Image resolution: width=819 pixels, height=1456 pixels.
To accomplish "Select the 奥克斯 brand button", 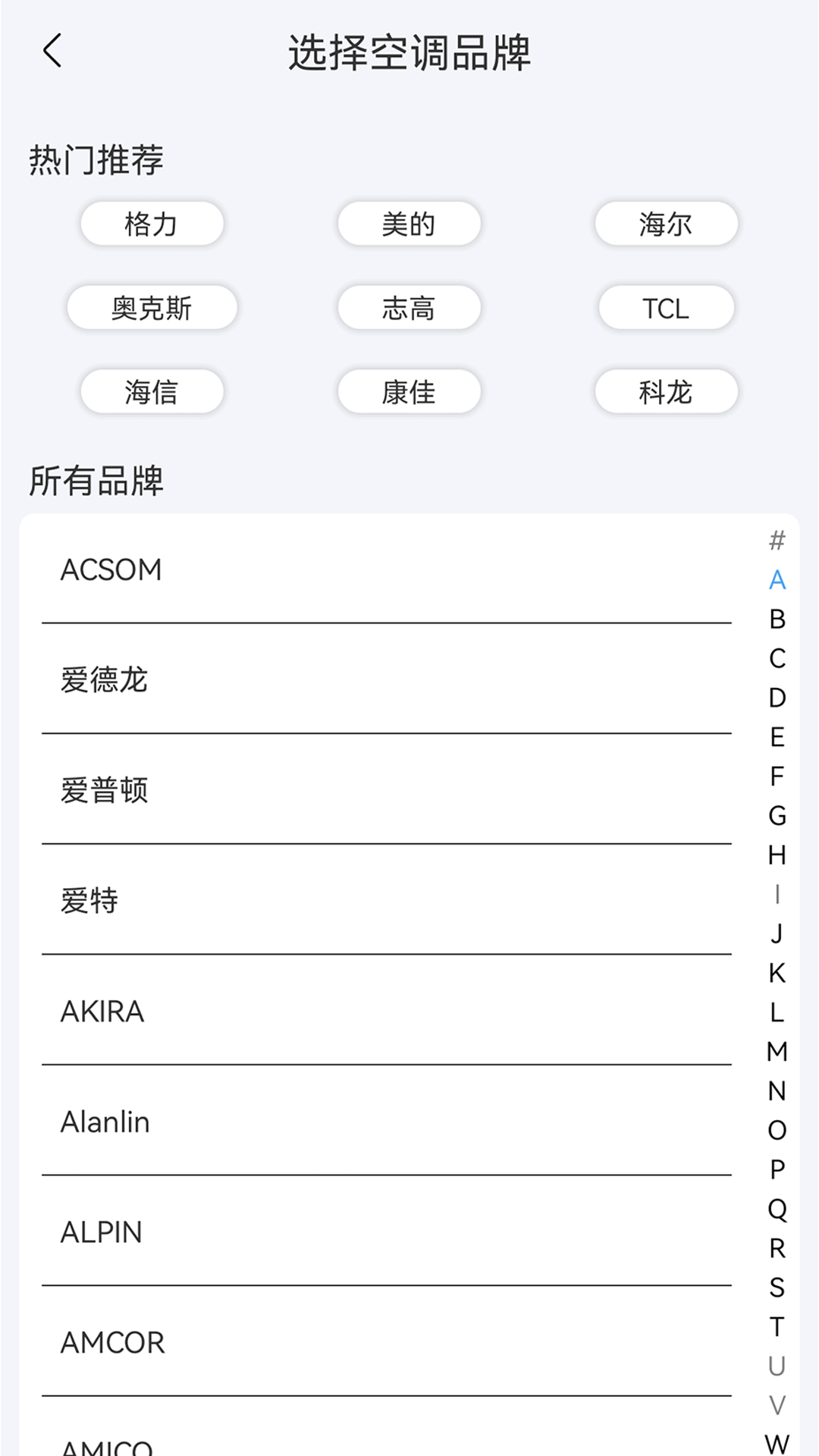I will (x=152, y=307).
